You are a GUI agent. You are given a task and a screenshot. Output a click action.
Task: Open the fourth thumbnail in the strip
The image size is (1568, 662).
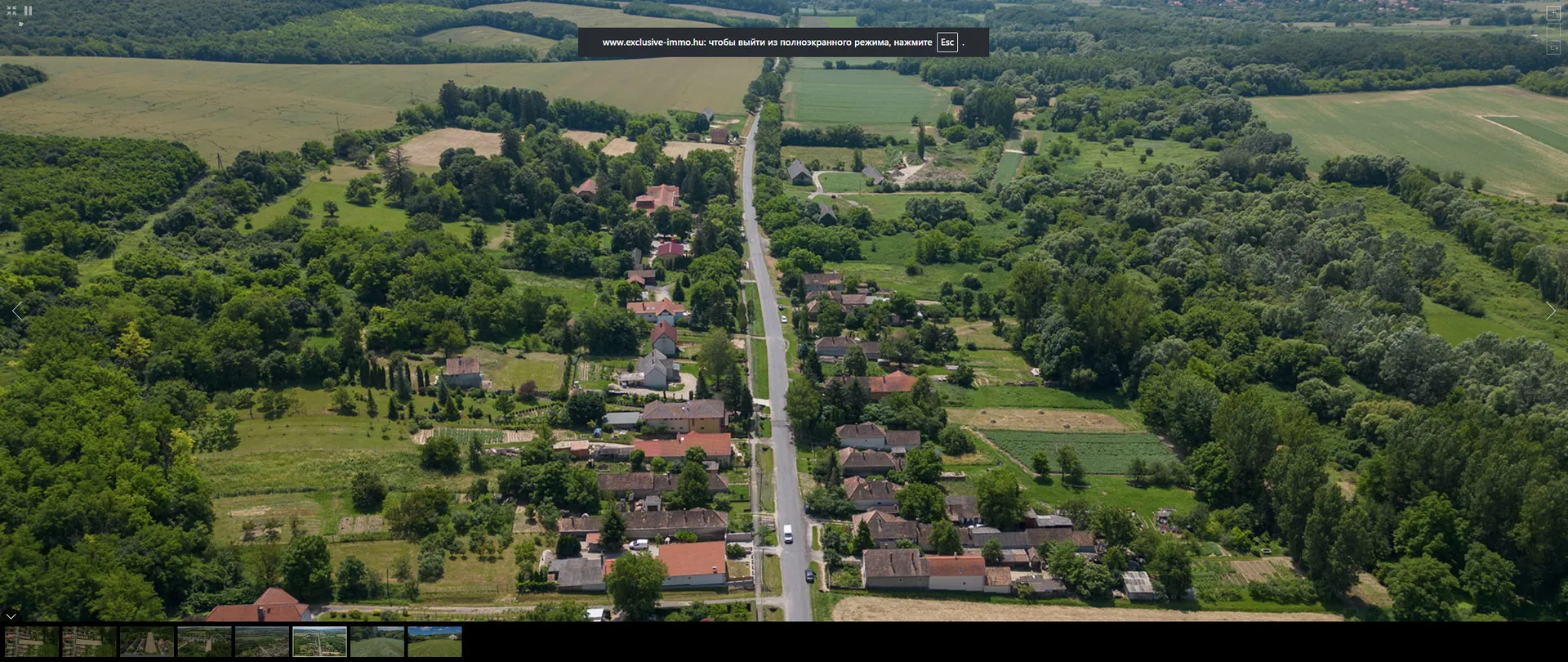click(x=204, y=642)
